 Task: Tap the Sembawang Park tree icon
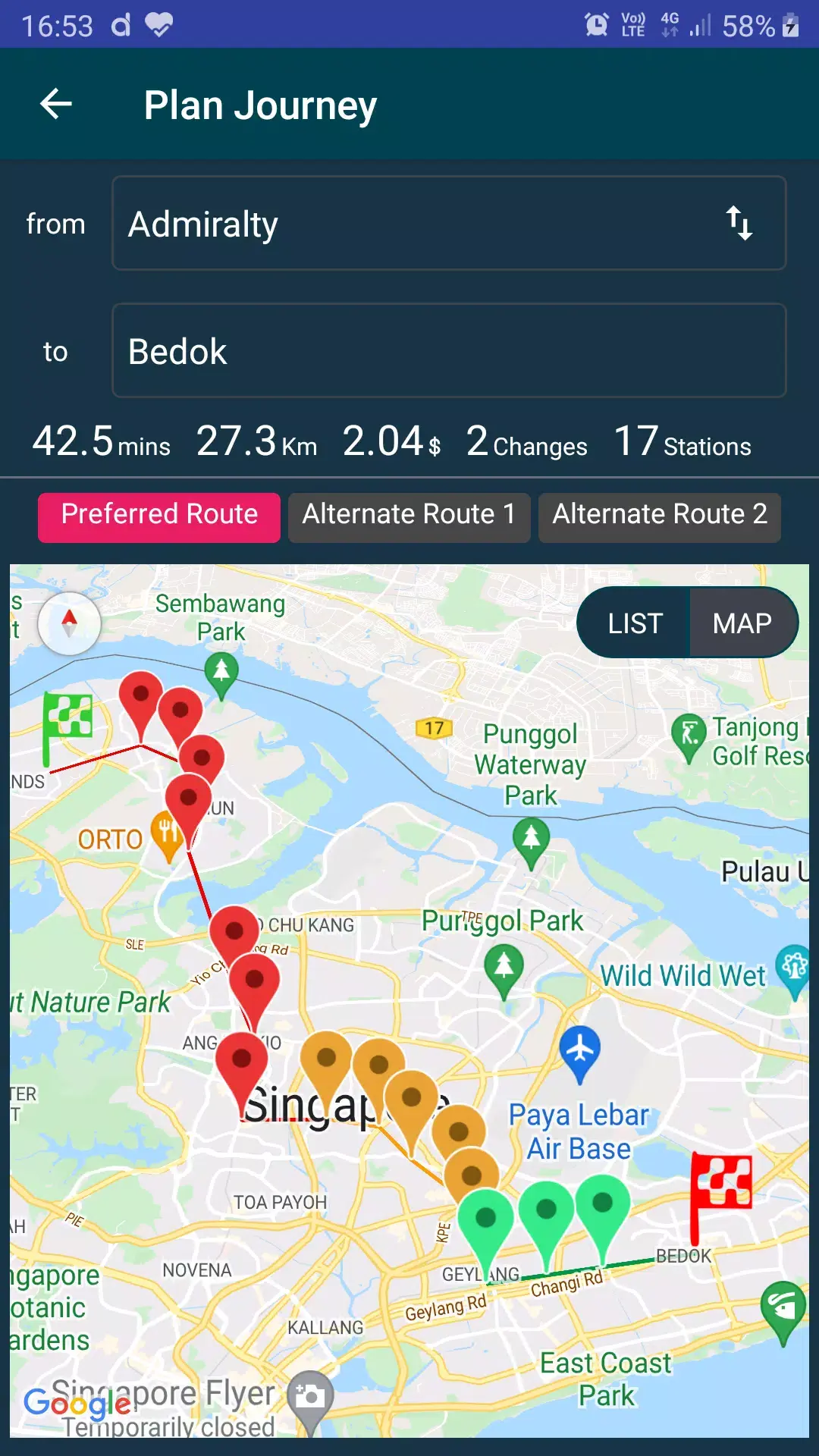pos(221,675)
